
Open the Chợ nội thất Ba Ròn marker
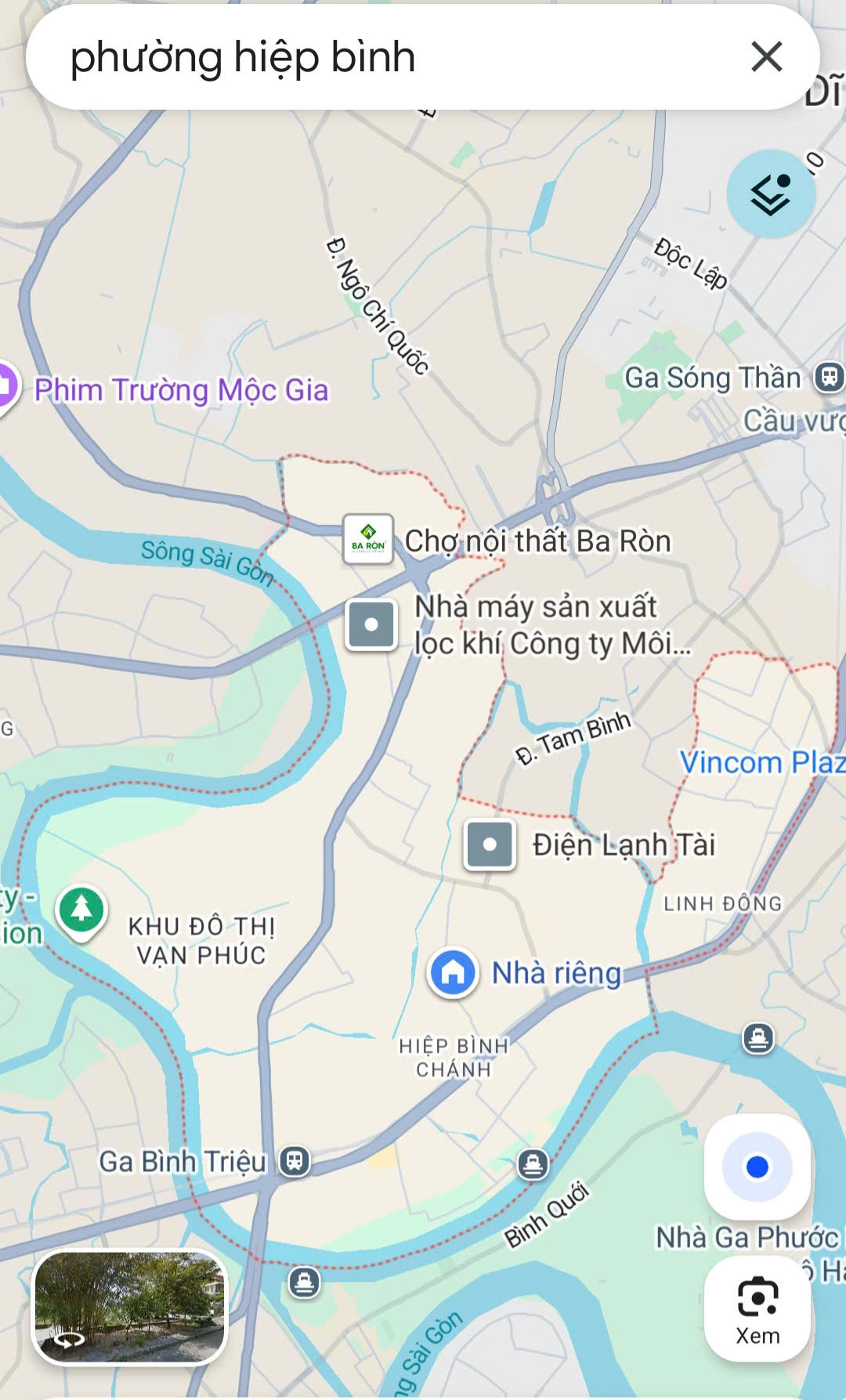(x=368, y=539)
